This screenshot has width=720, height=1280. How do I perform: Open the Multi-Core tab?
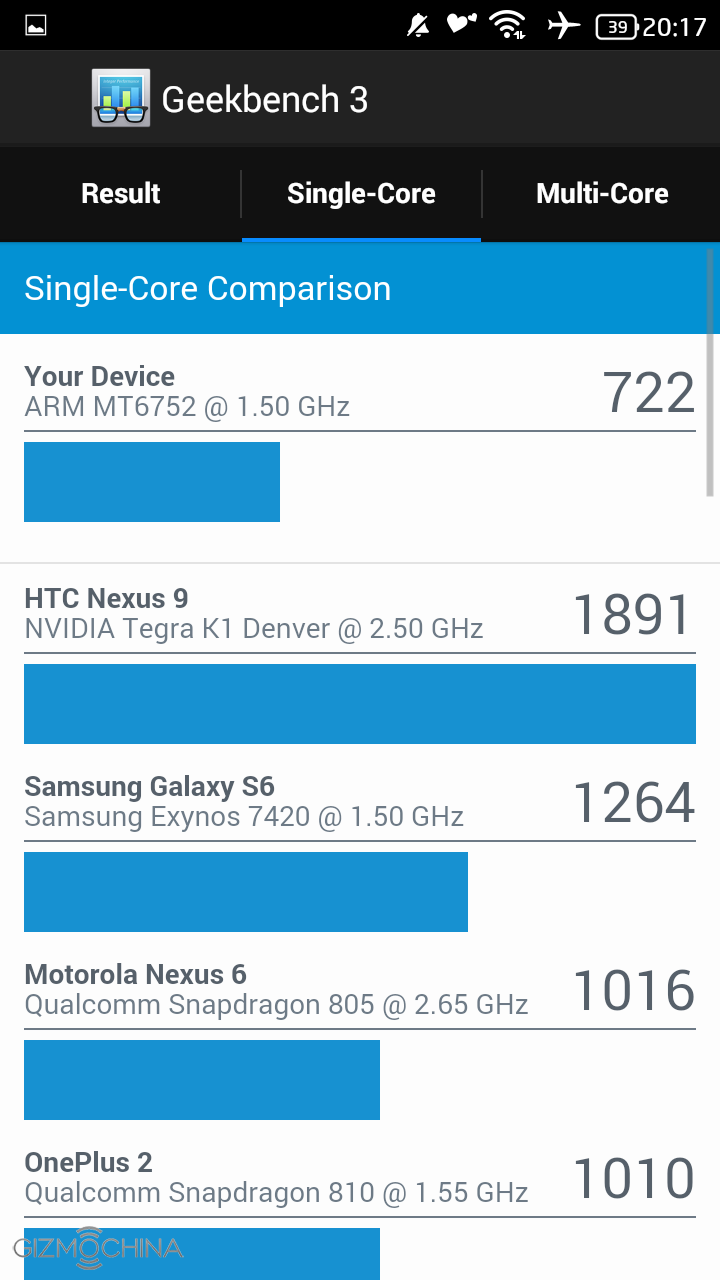(x=602, y=194)
